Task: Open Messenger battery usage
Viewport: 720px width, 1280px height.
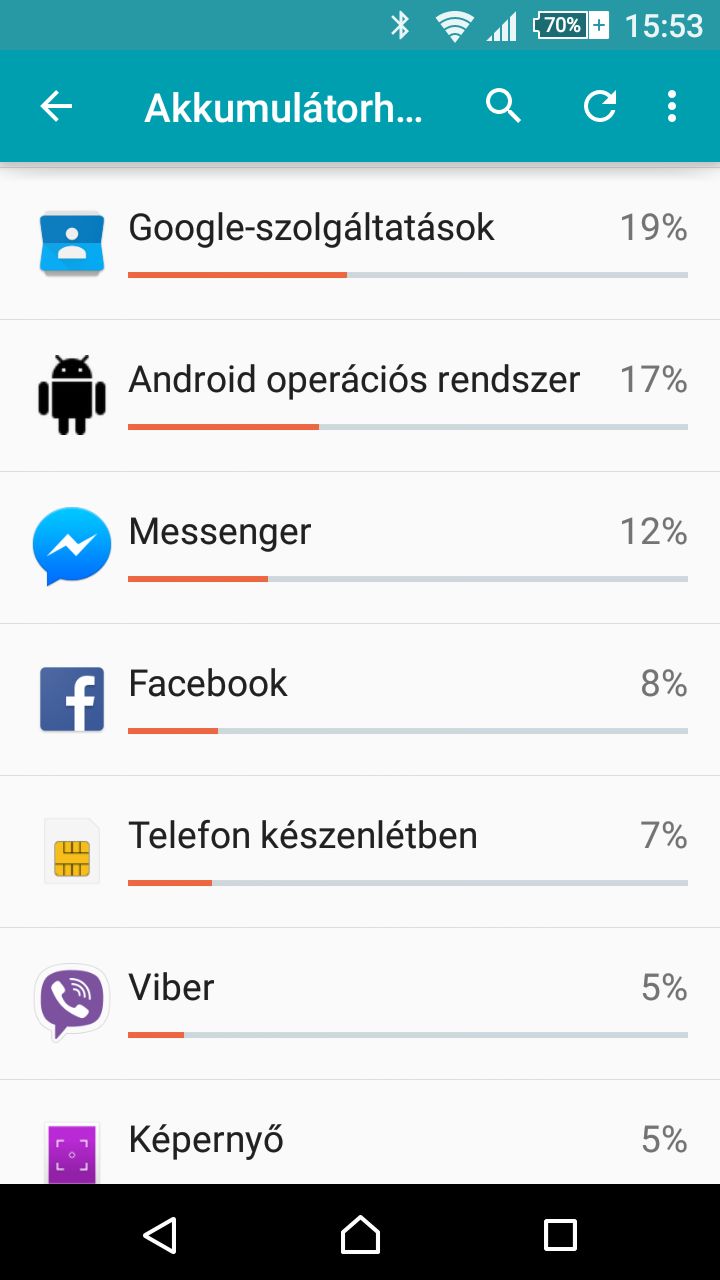Action: [360, 548]
